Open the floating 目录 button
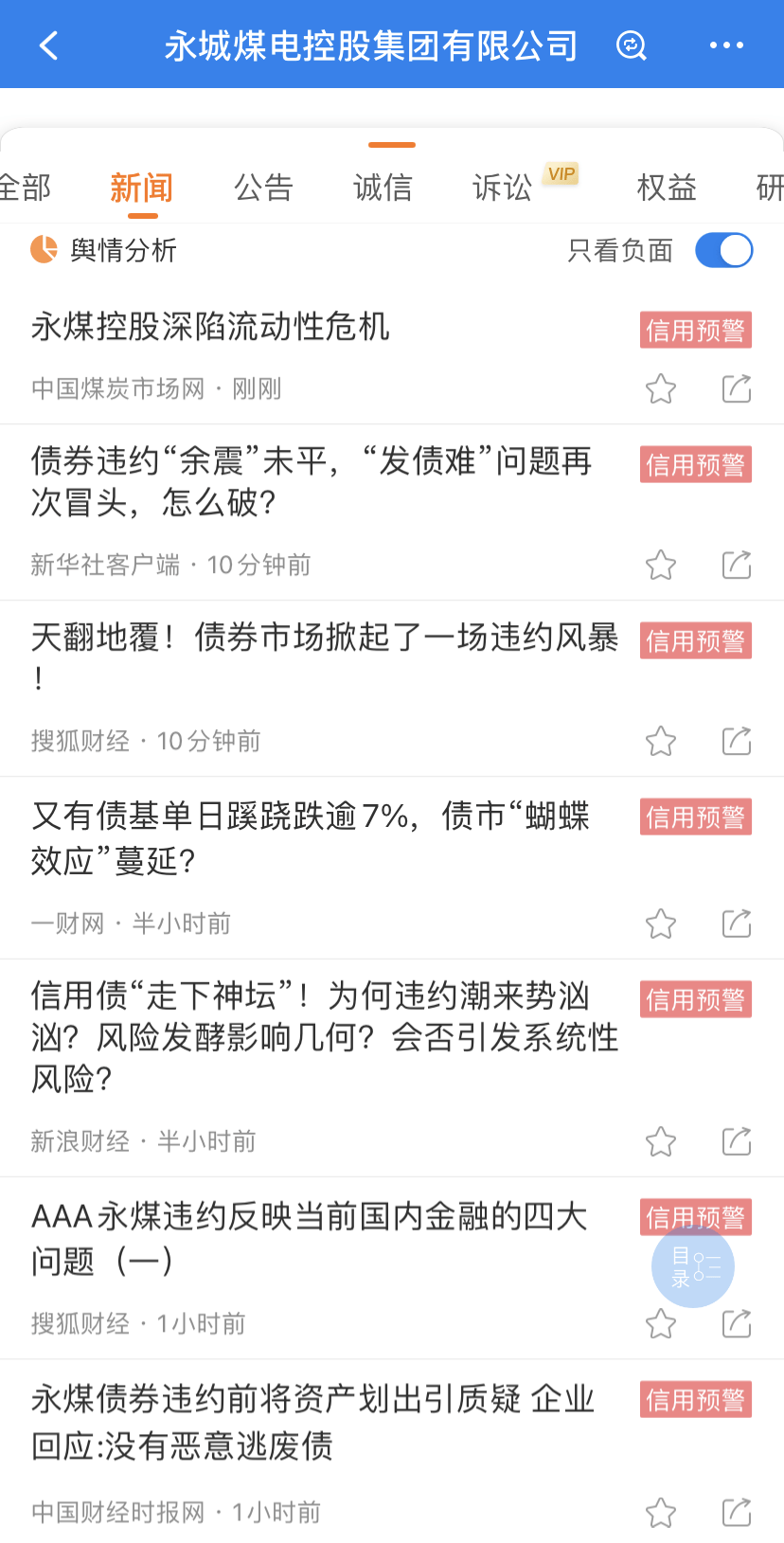784x1543 pixels. click(693, 1266)
